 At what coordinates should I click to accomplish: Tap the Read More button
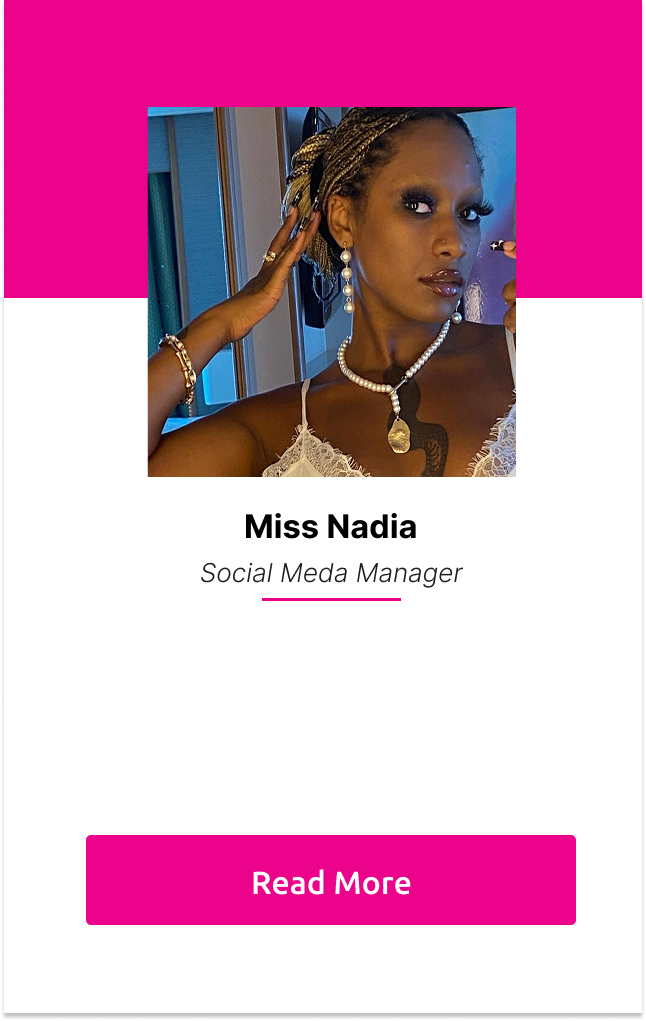point(331,880)
